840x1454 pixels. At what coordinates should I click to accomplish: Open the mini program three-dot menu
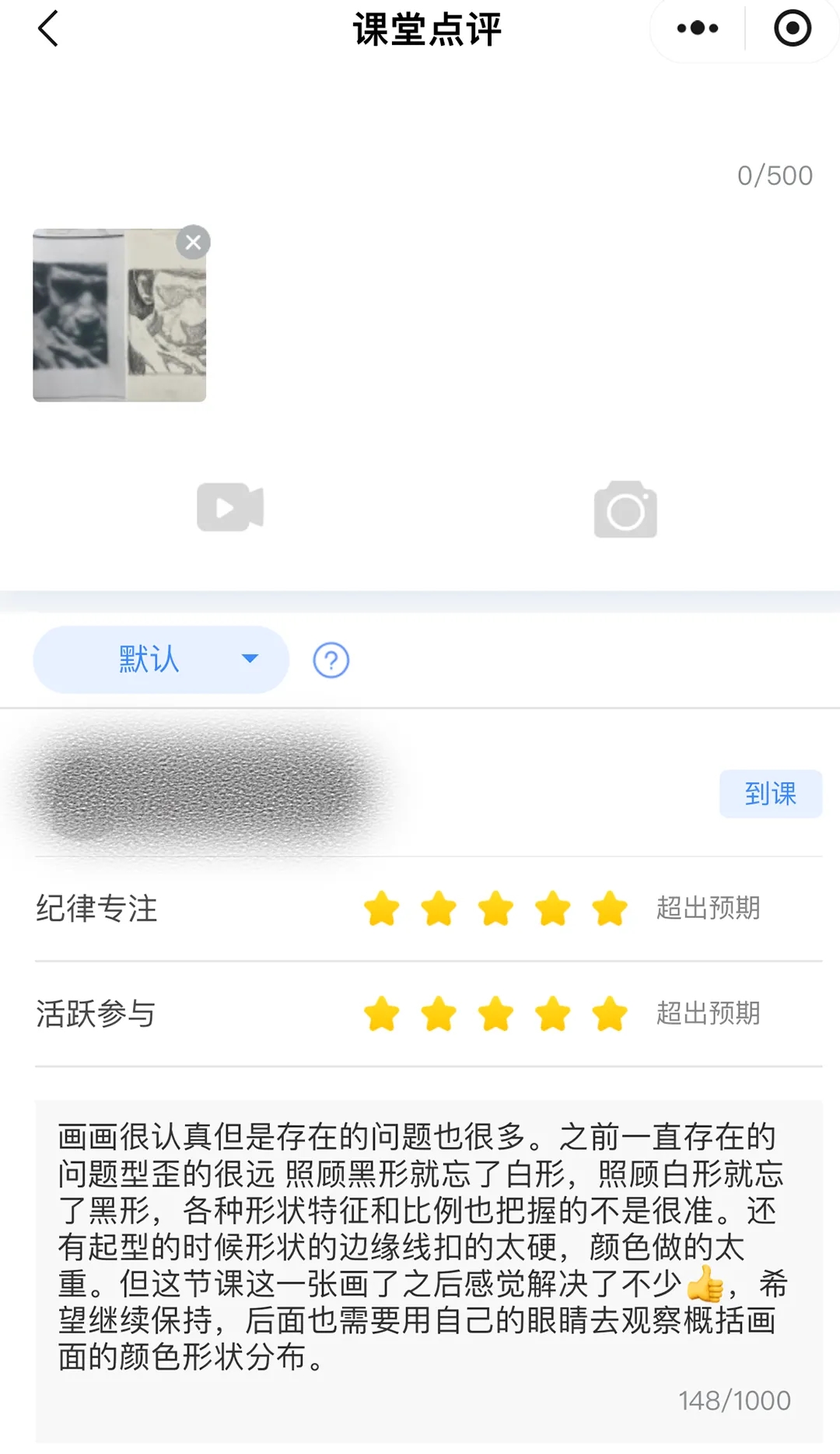coord(697,30)
